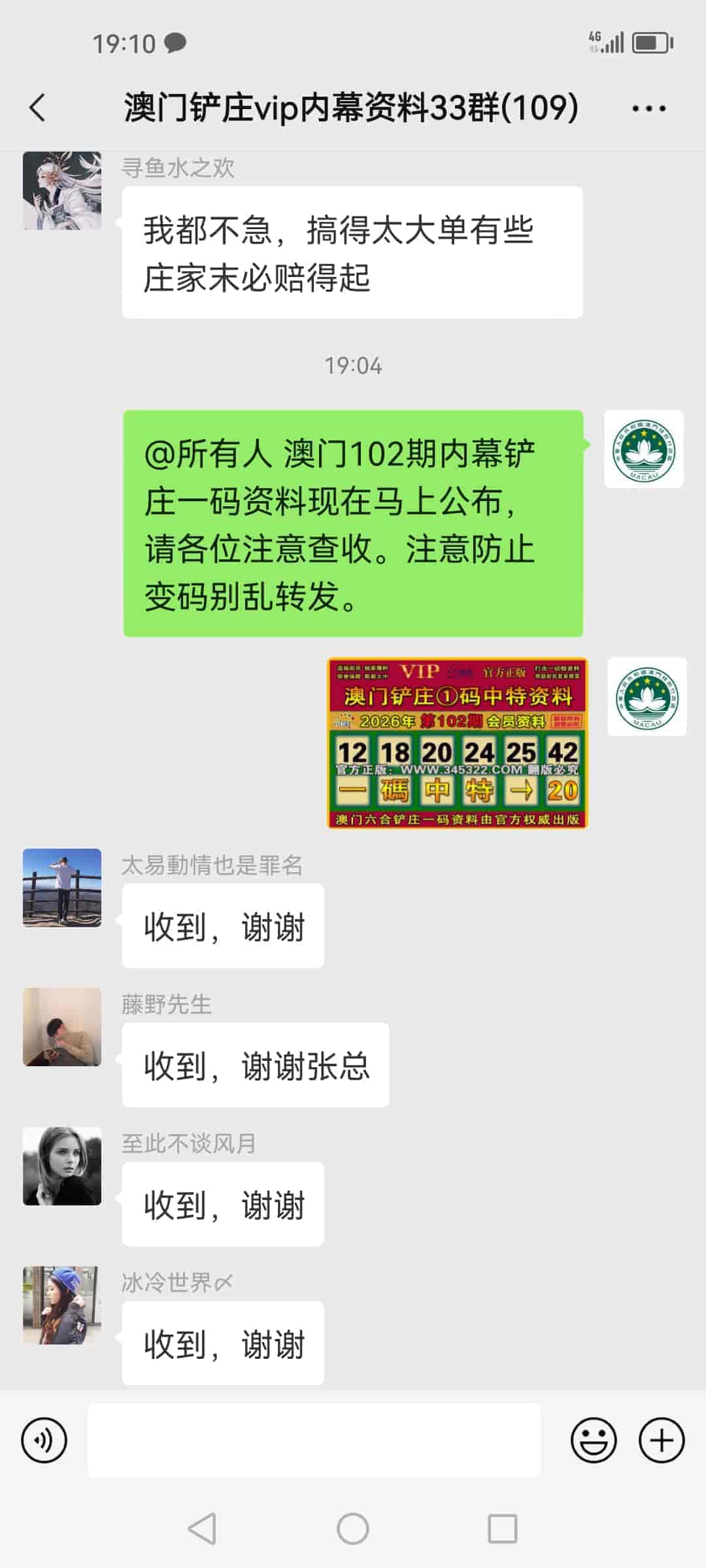Viewport: 706px width, 1568px height.
Task: Select the green @所有人 announcement message
Action: (353, 523)
